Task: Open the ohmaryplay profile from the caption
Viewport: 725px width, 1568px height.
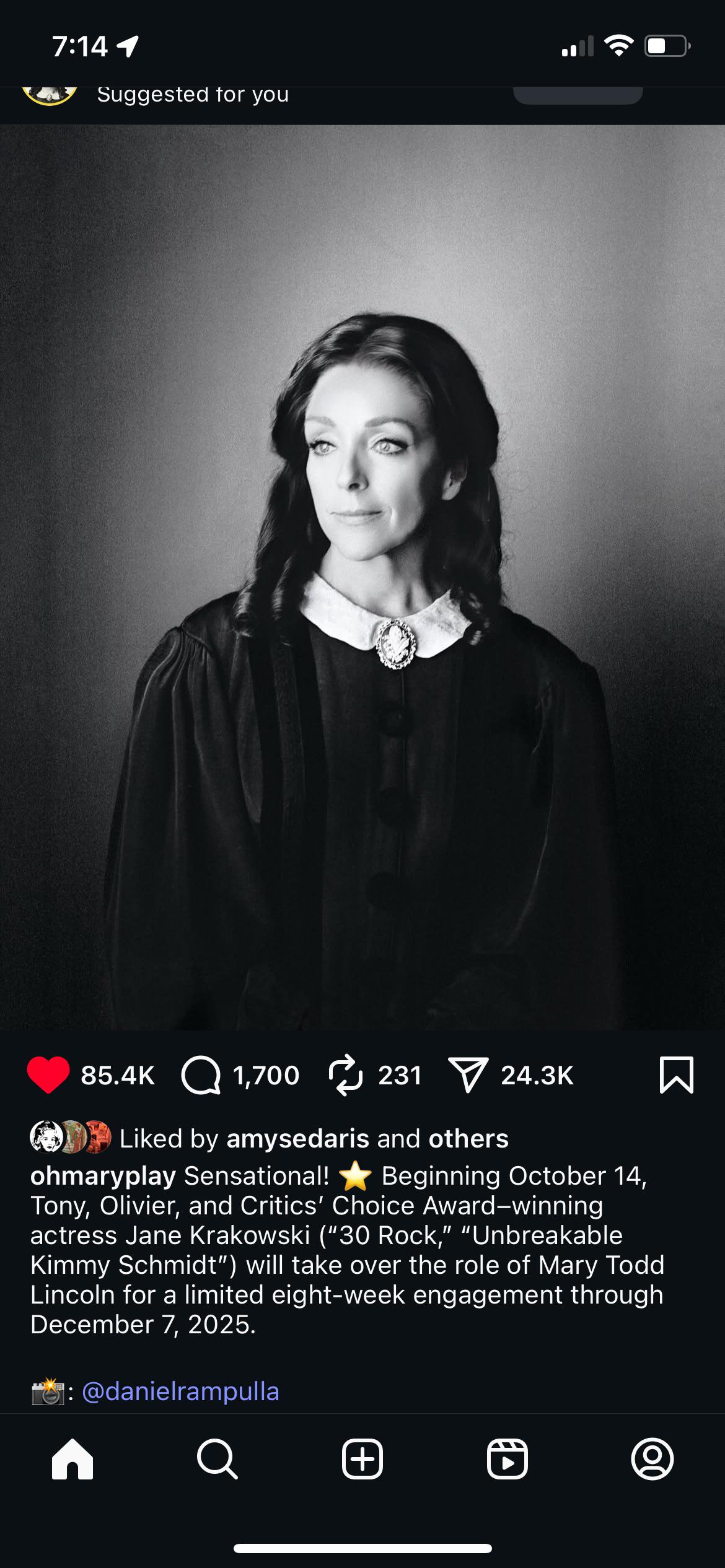Action: pos(103,1175)
